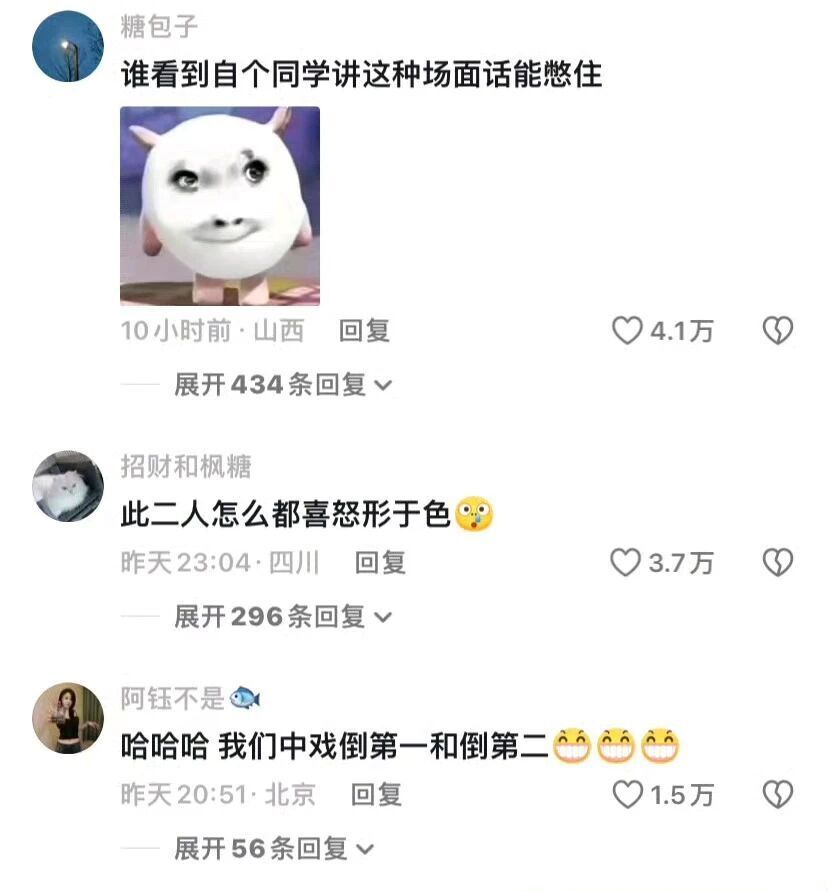Like 阿钰不是's comment

pyautogui.click(x=627, y=795)
